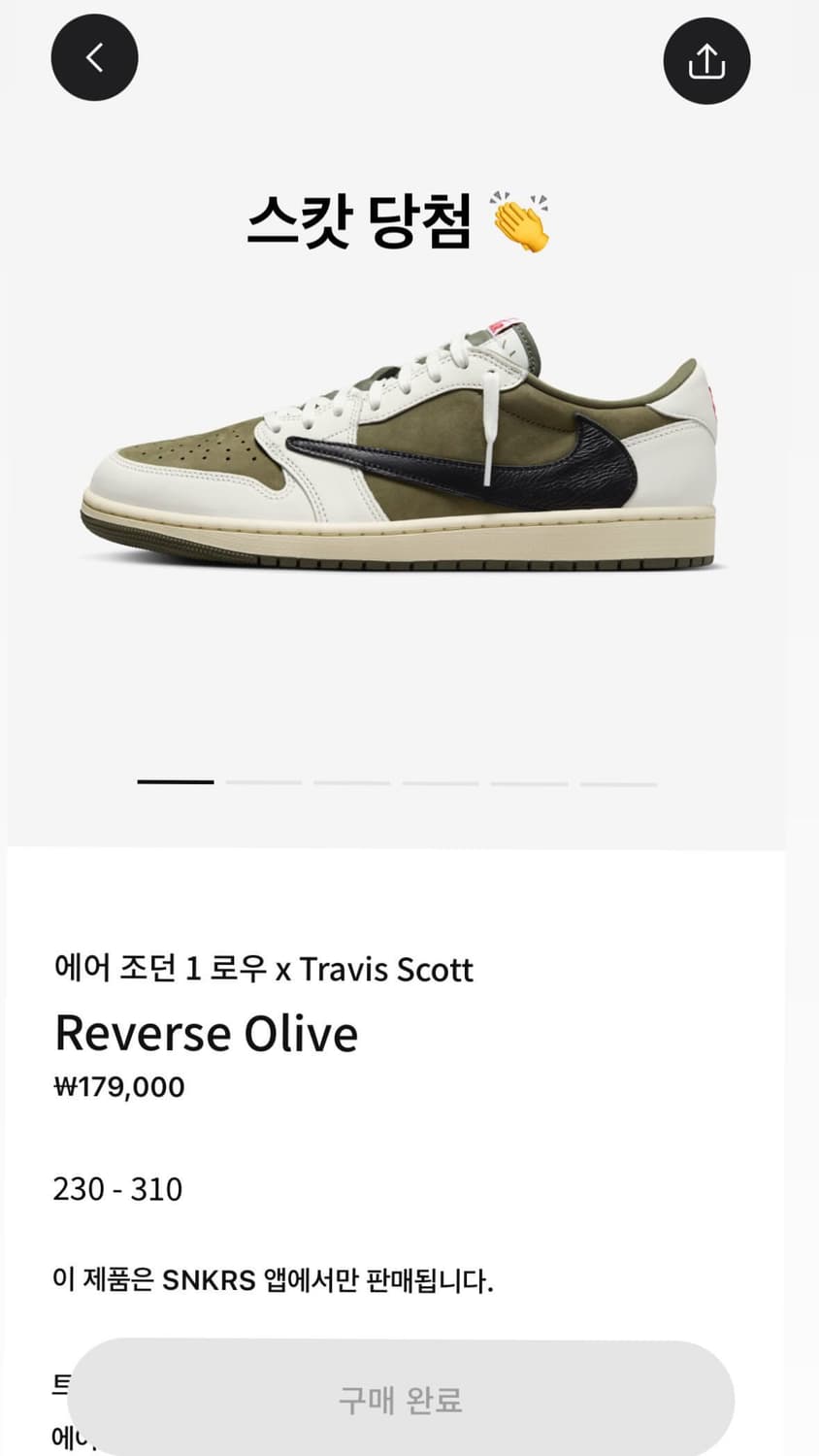Image resolution: width=819 pixels, height=1456 pixels.
Task: Tap the dark share button circle
Action: 706,59
